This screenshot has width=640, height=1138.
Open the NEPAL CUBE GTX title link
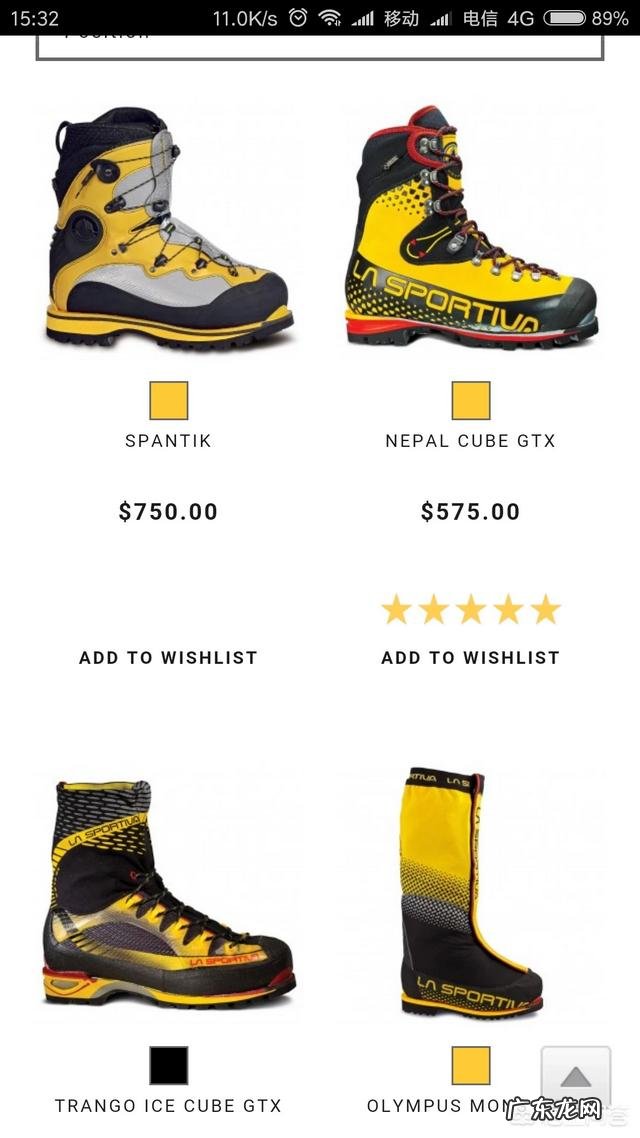pos(470,441)
